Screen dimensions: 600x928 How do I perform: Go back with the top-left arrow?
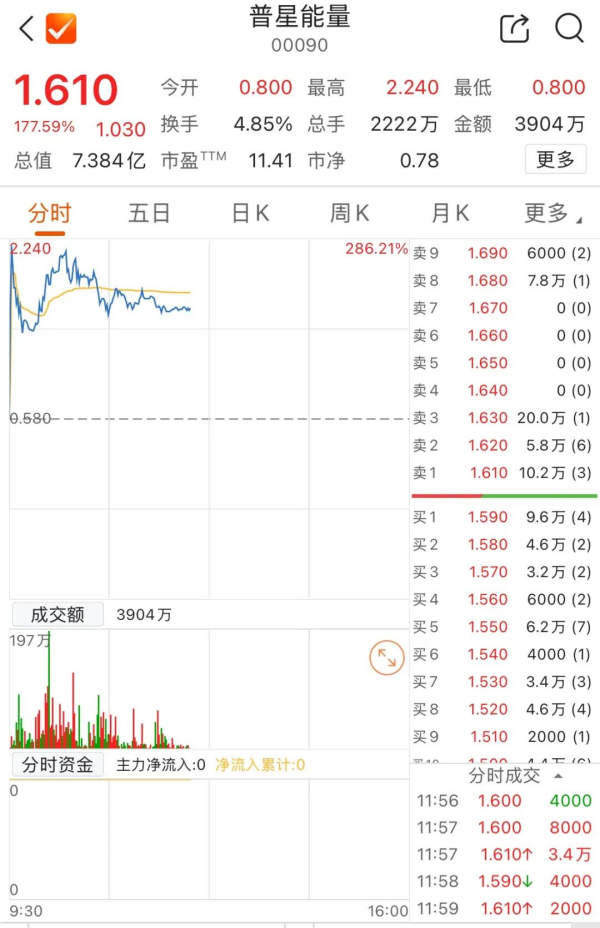point(26,29)
